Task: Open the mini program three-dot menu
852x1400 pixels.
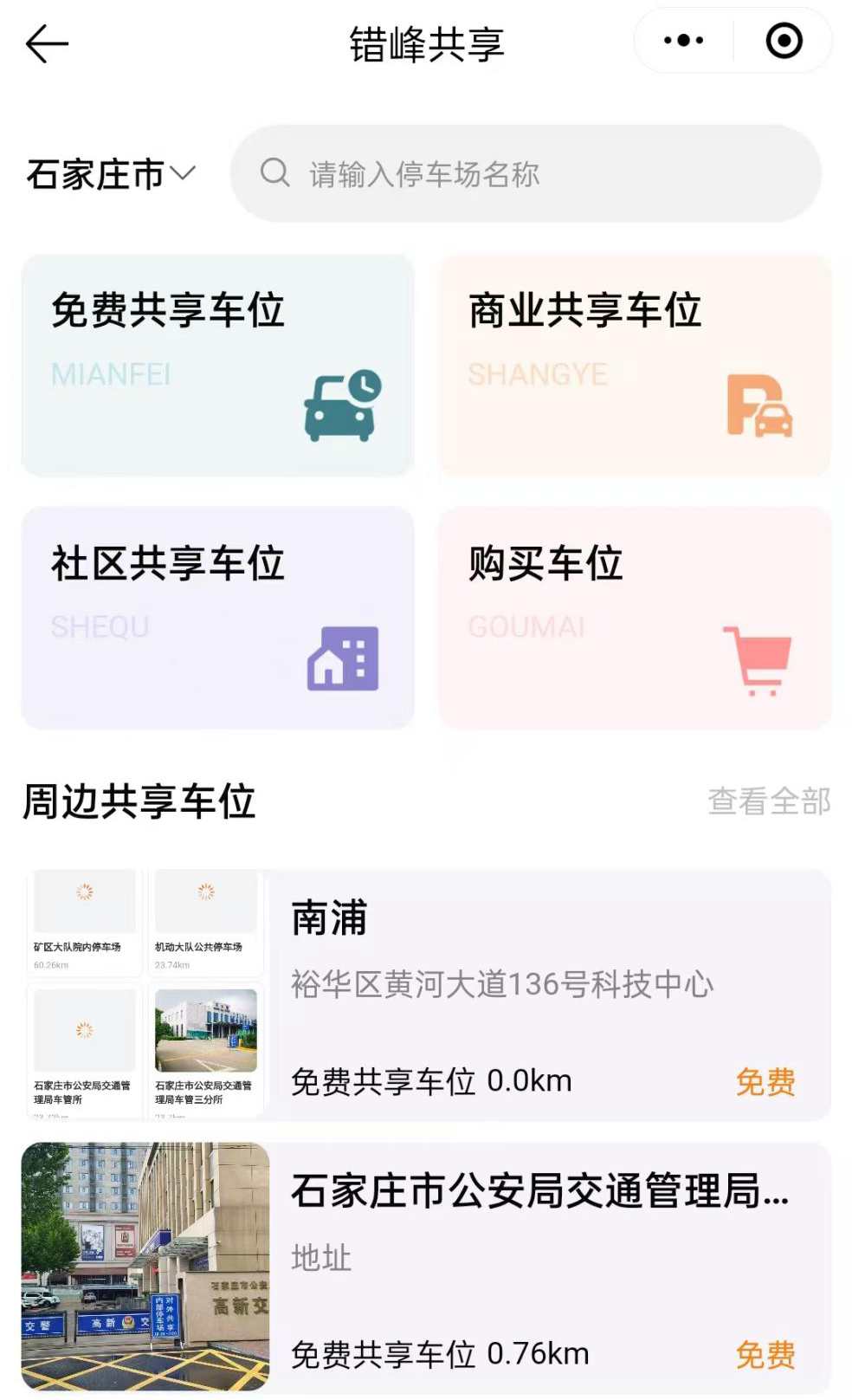Action: pyautogui.click(x=683, y=41)
